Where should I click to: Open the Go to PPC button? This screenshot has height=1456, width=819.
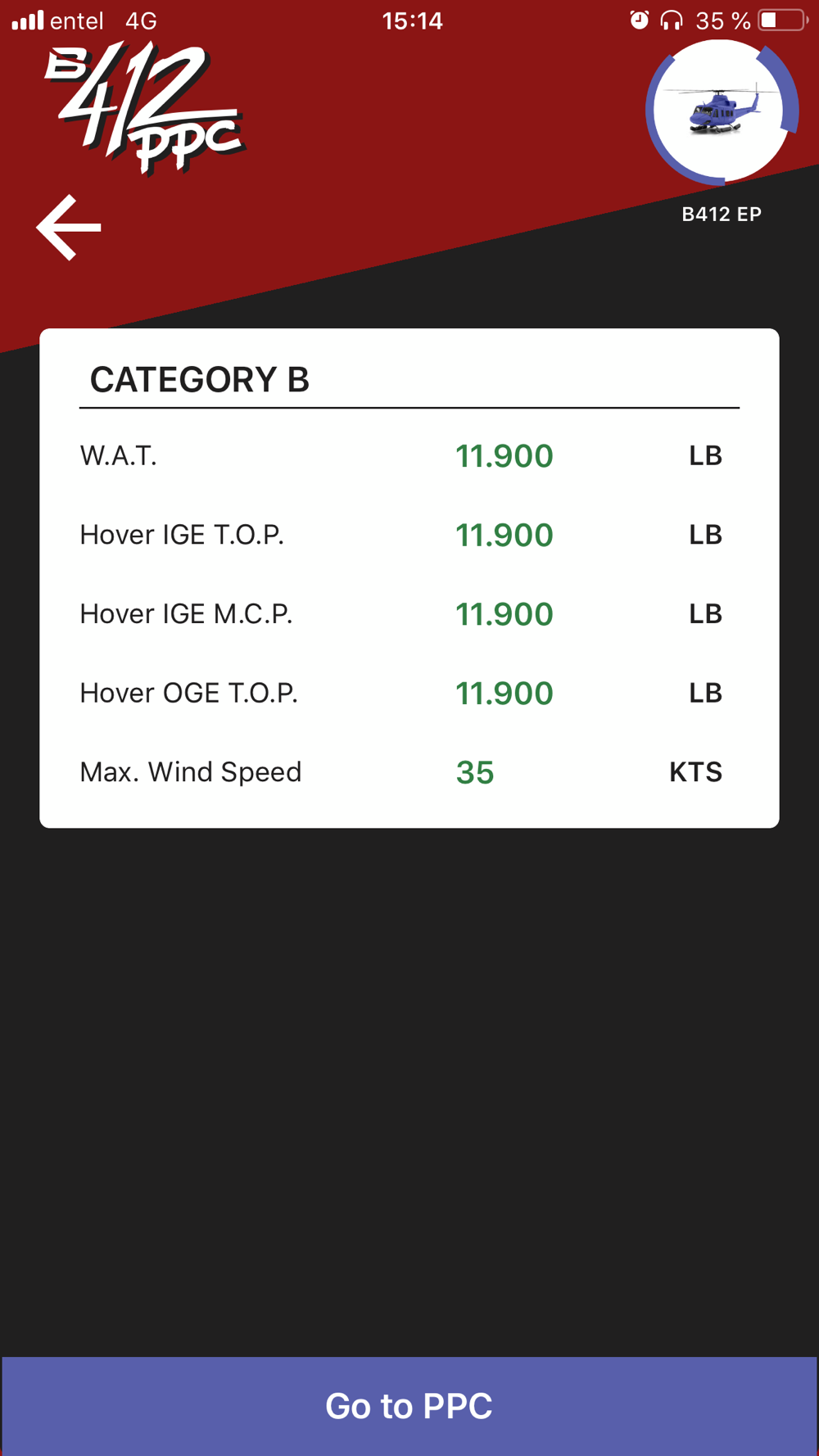(x=409, y=1405)
